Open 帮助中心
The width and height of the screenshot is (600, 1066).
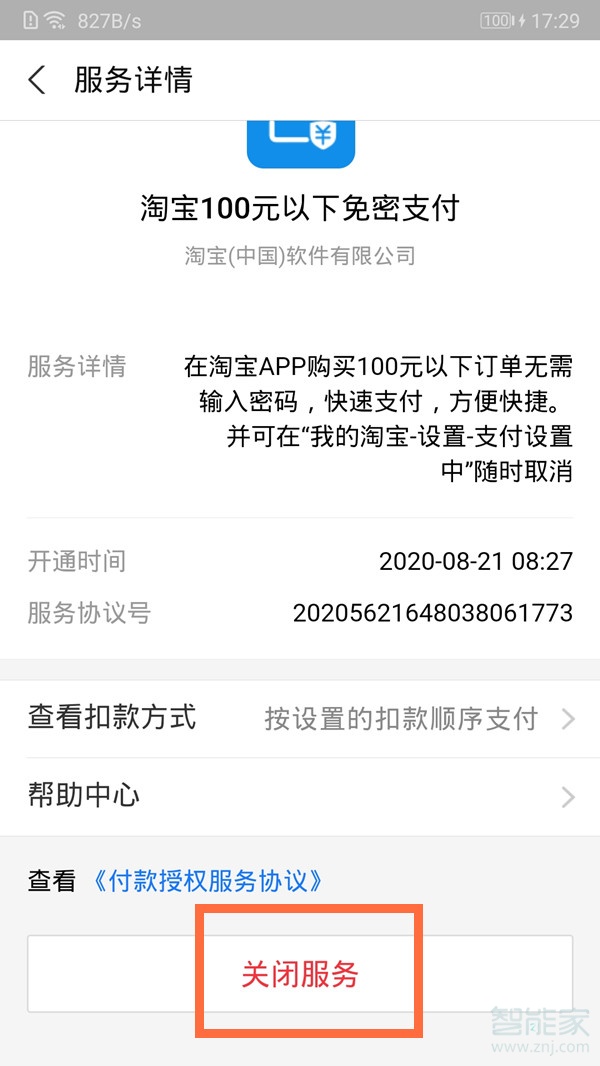(x=300, y=796)
